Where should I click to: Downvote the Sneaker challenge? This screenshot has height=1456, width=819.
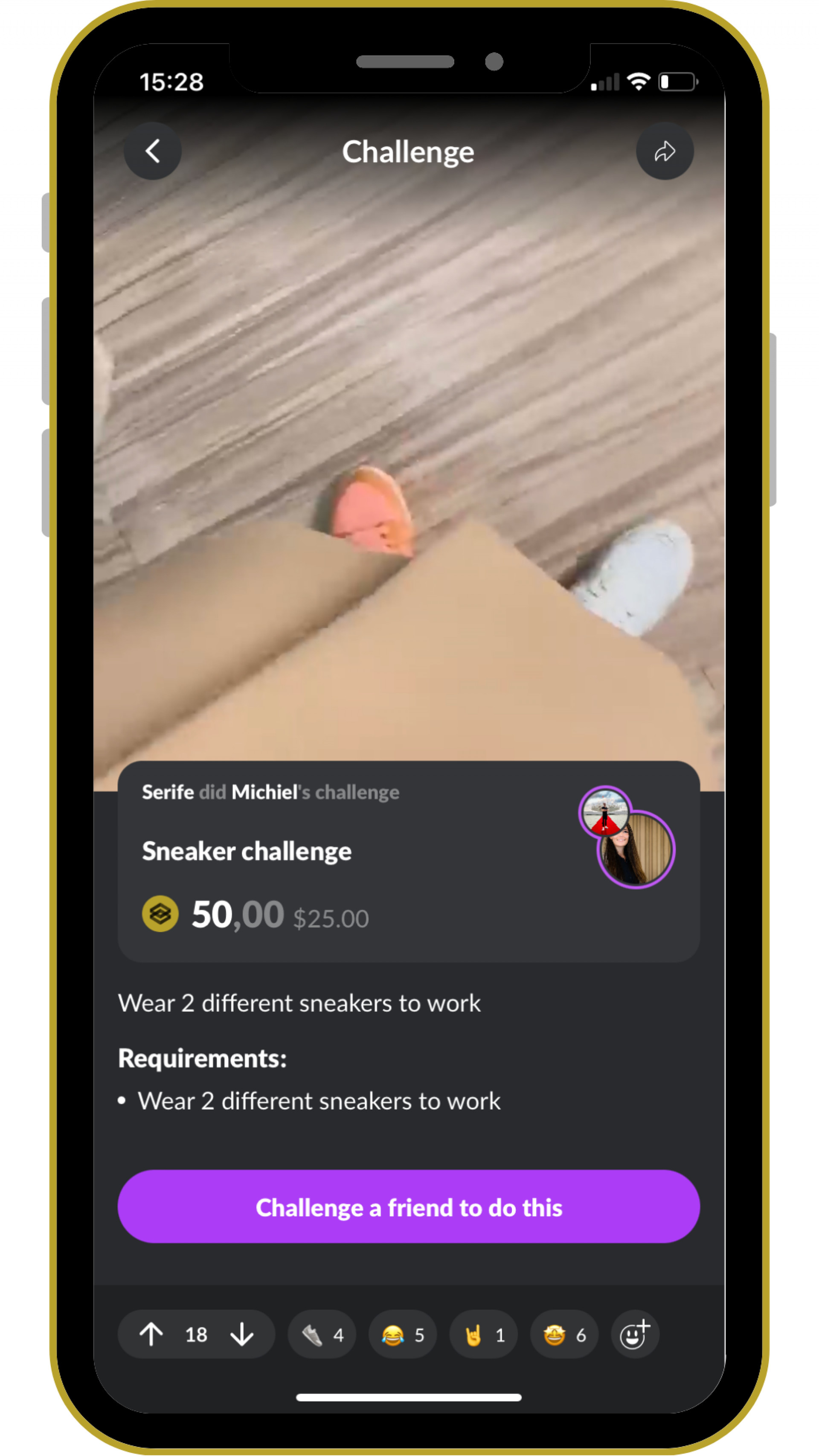coord(242,1334)
